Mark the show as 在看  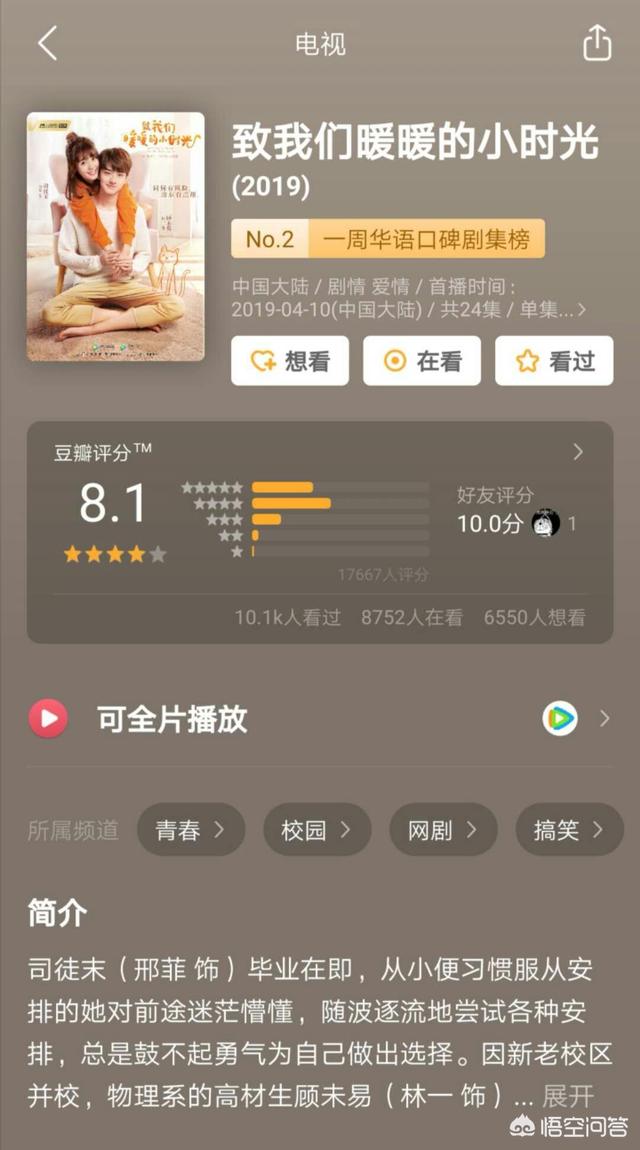click(421, 361)
